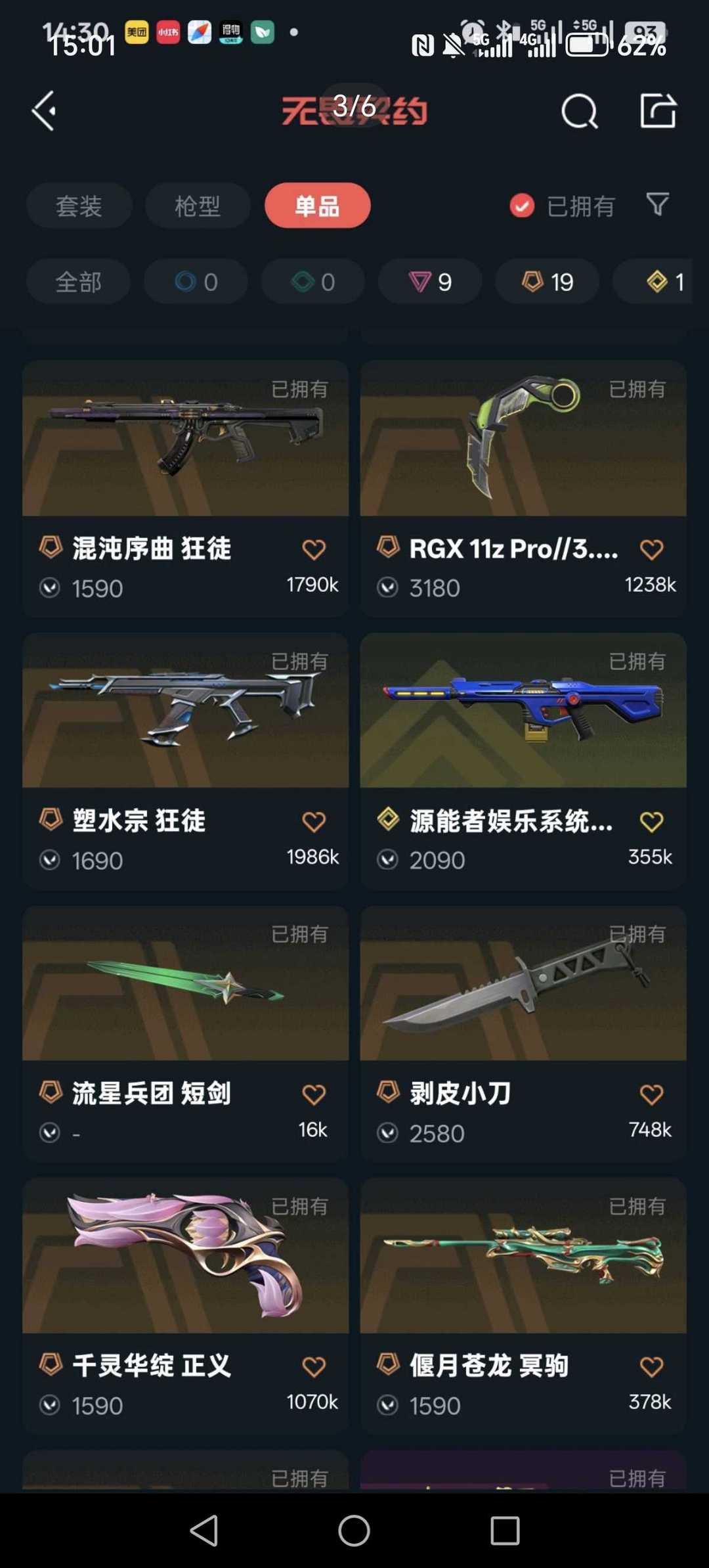Switch to the 套装 tab
The height and width of the screenshot is (1568, 709).
(x=79, y=206)
